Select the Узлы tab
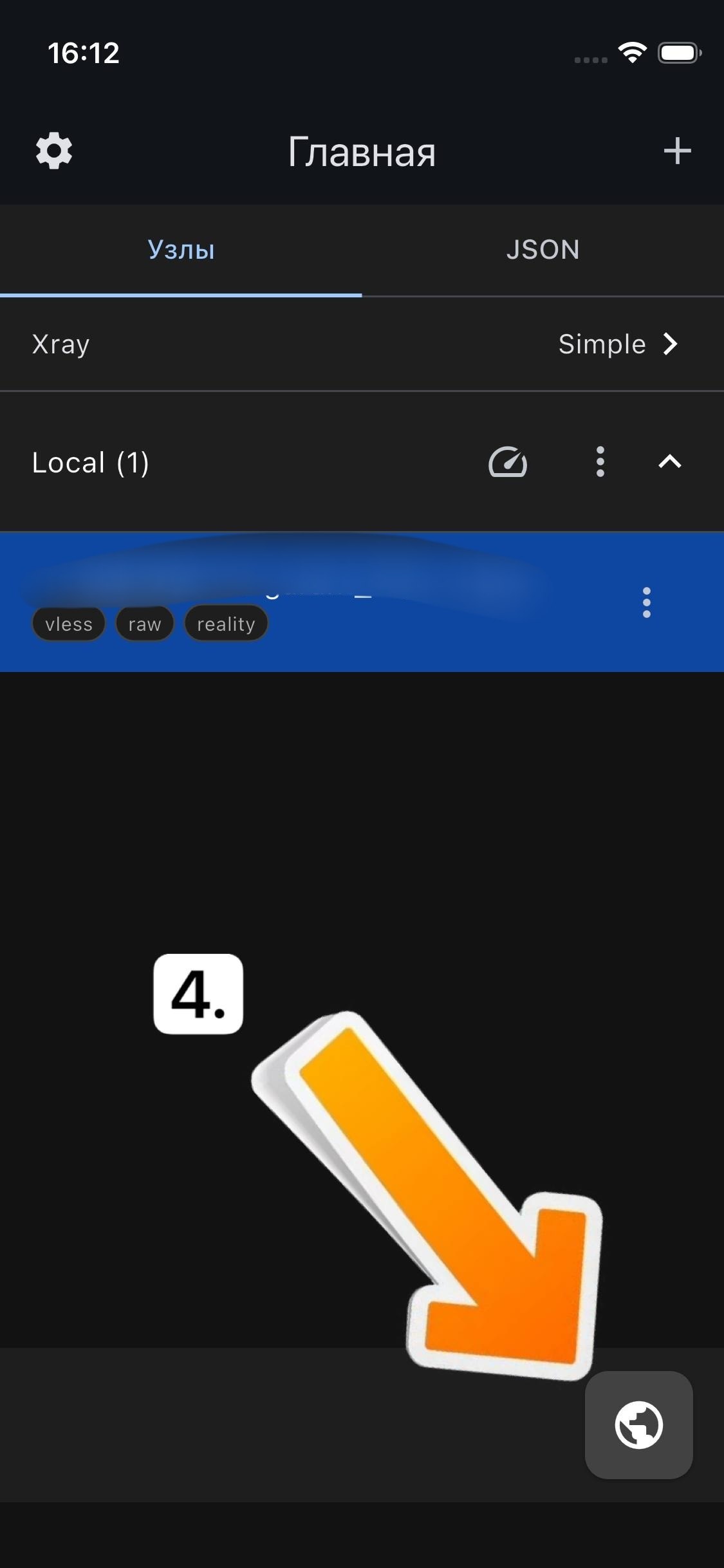Screen dimensions: 724x1568 pyautogui.click(x=181, y=250)
